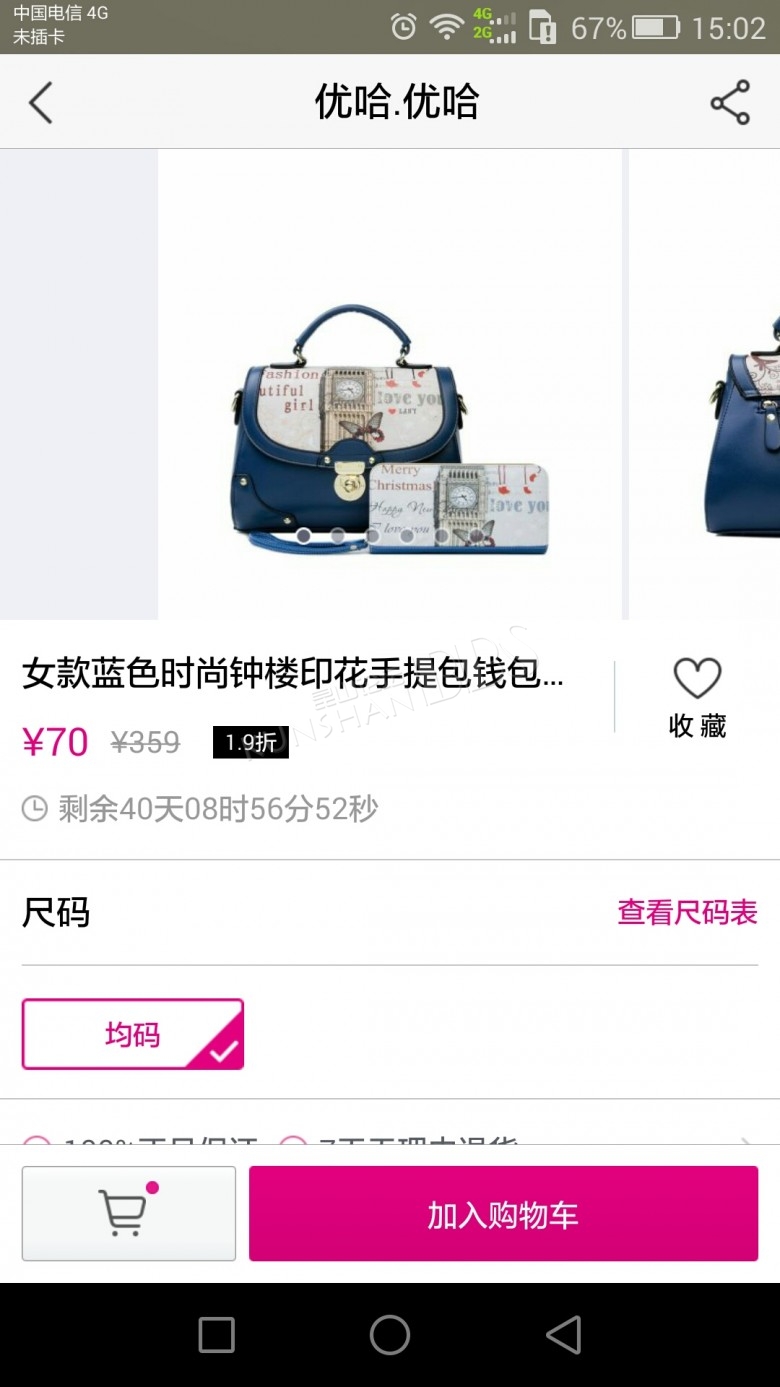Open the shopping cart
780x1387 pixels.
pyautogui.click(x=129, y=1213)
